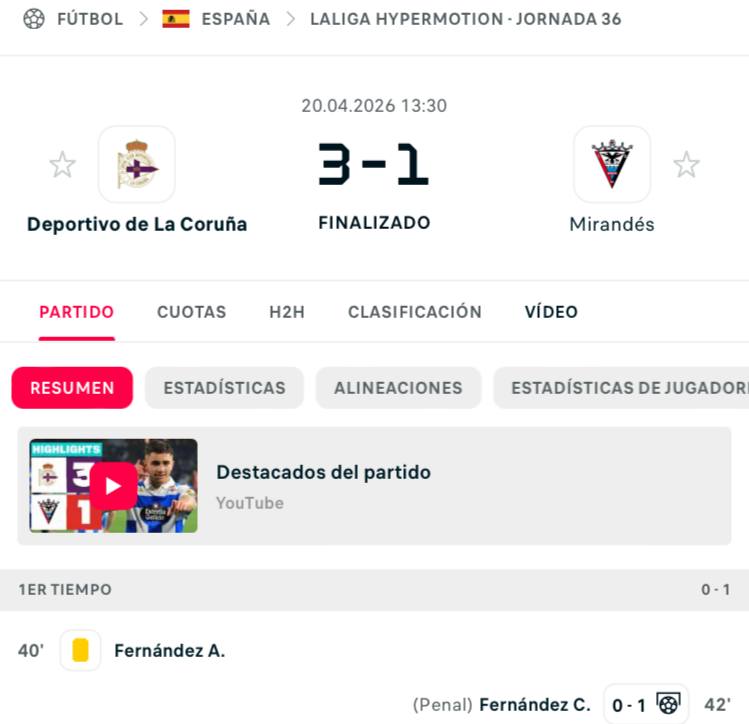Favorite Mirandés with the star icon
The image size is (749, 724).
(x=686, y=165)
